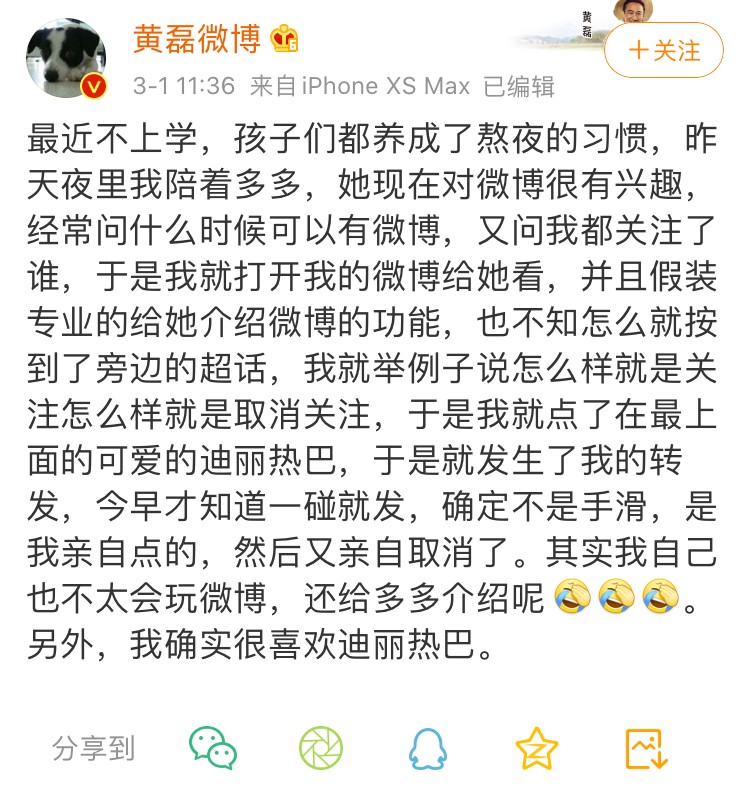Save the post as an image

[646, 748]
